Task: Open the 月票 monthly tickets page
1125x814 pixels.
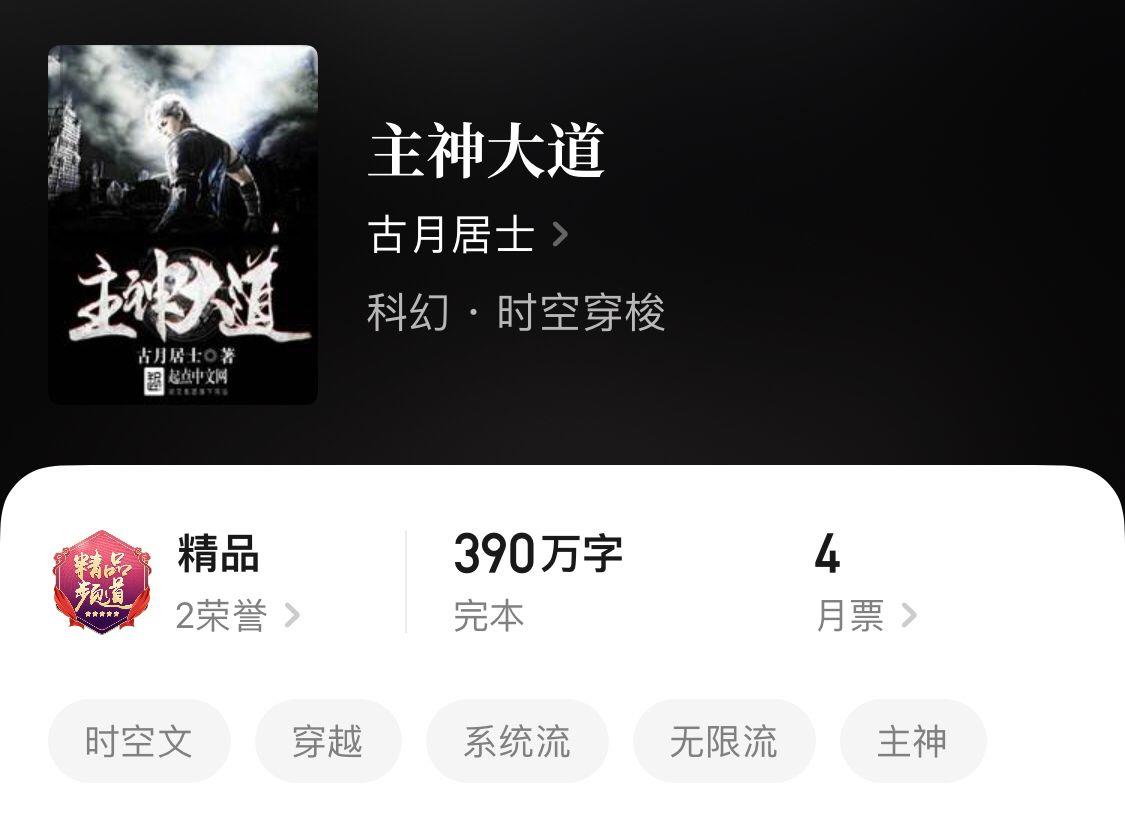Action: click(865, 615)
